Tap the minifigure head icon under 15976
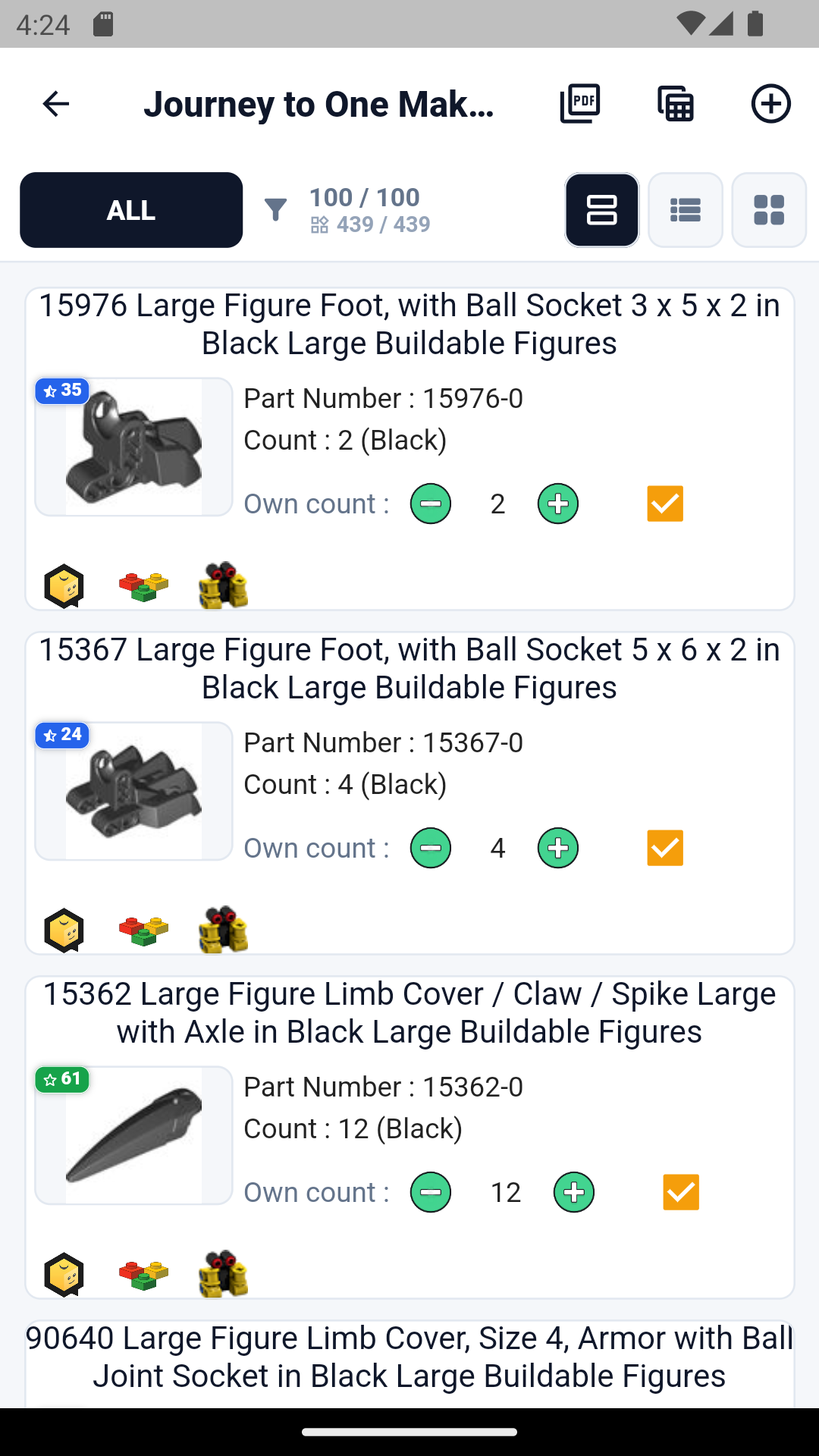 (64, 585)
